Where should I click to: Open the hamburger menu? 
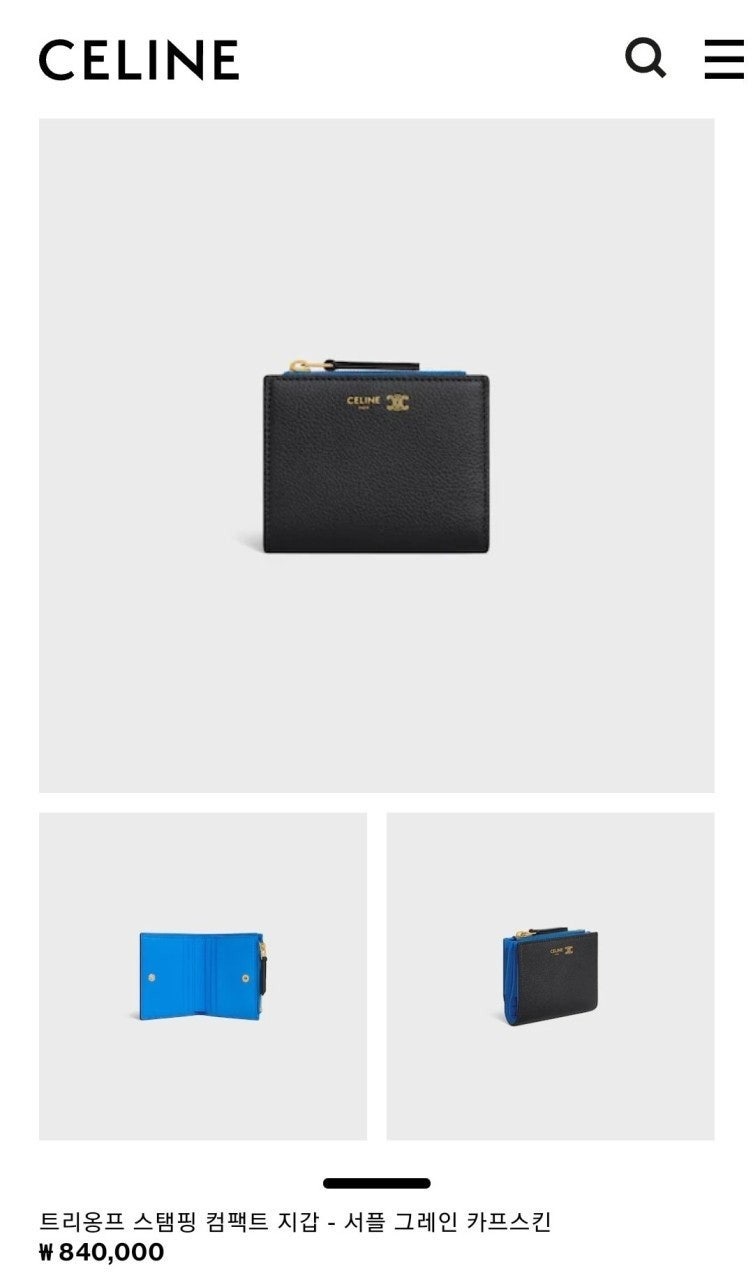tap(725, 59)
